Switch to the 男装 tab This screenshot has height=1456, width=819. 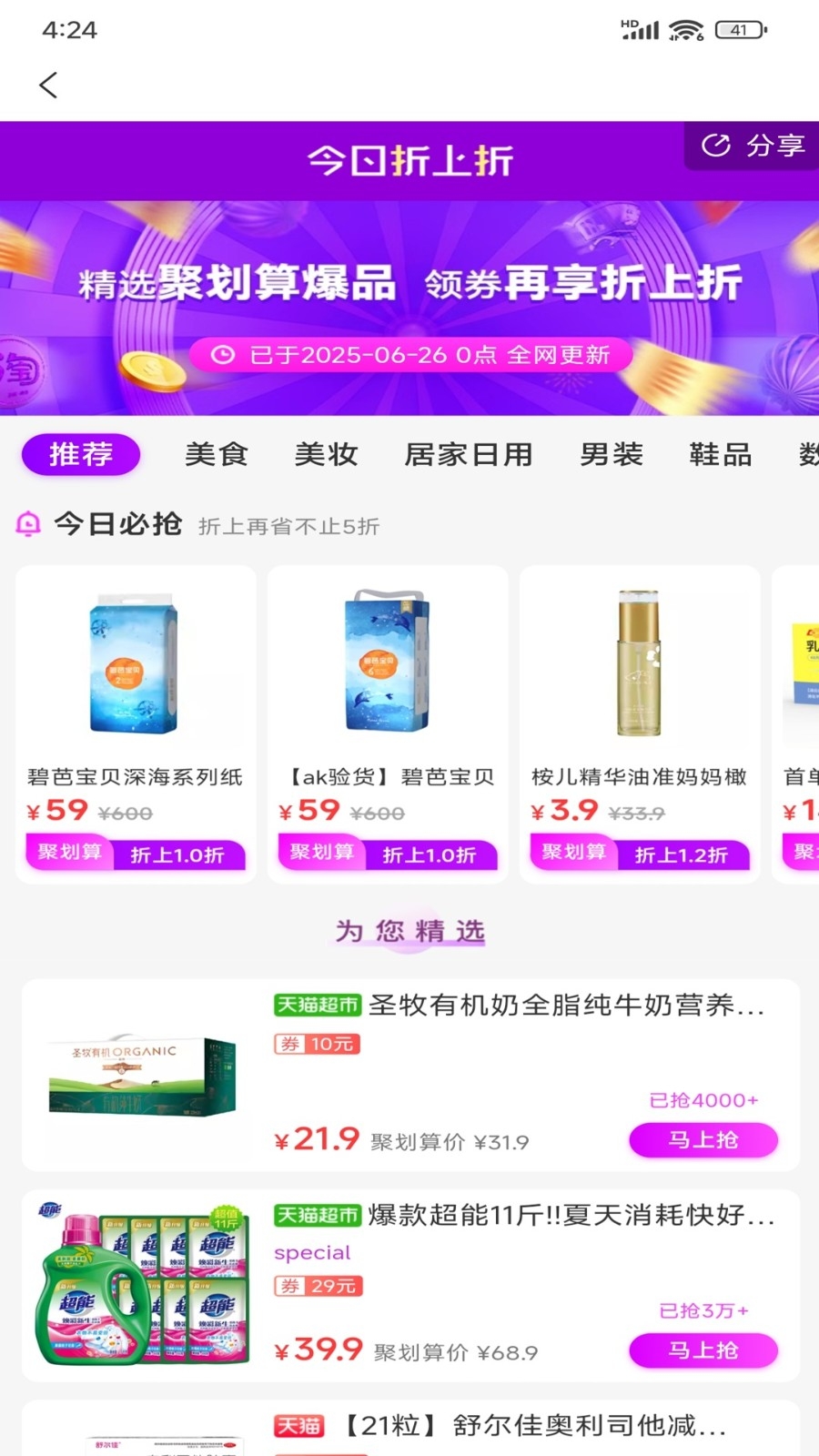pyautogui.click(x=612, y=454)
